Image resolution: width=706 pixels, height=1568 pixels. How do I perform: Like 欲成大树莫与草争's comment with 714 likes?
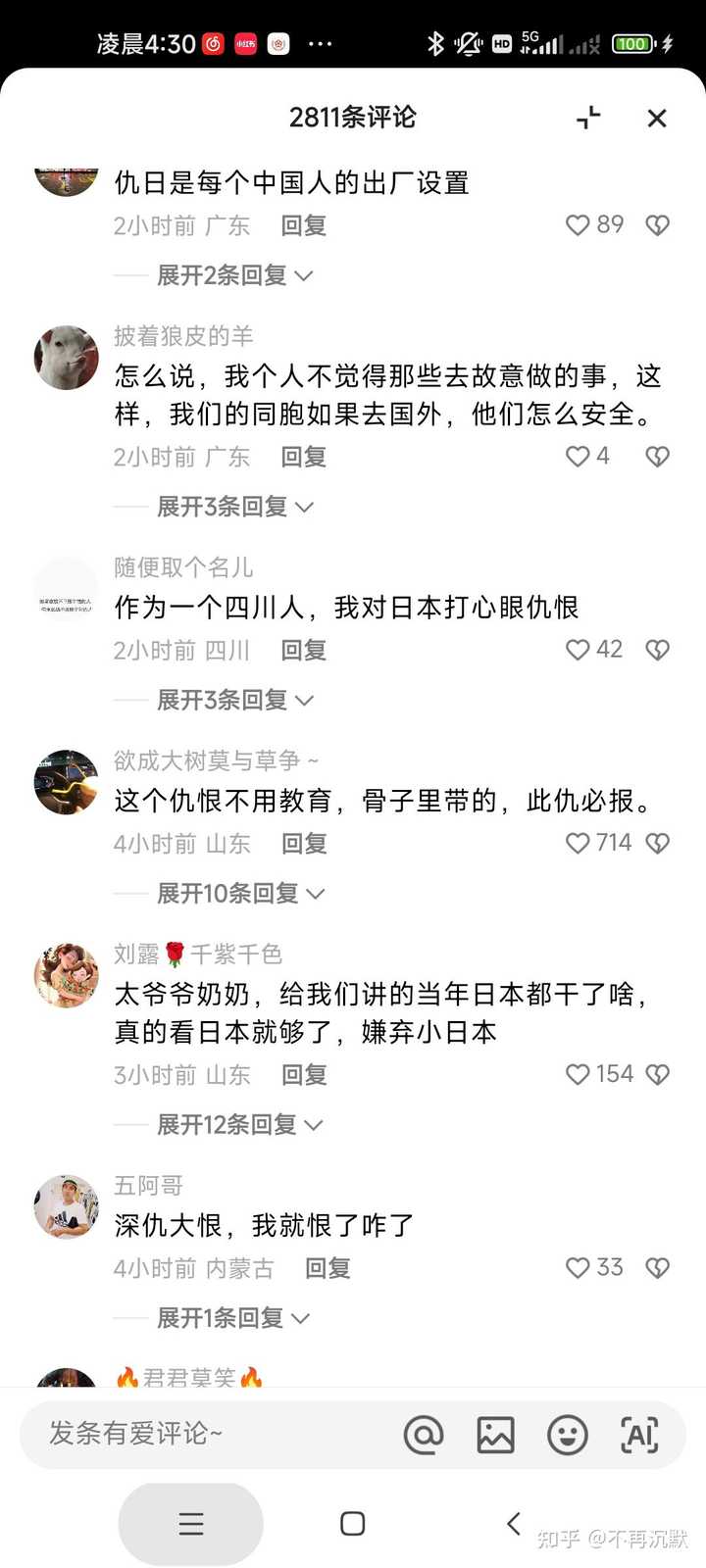579,843
